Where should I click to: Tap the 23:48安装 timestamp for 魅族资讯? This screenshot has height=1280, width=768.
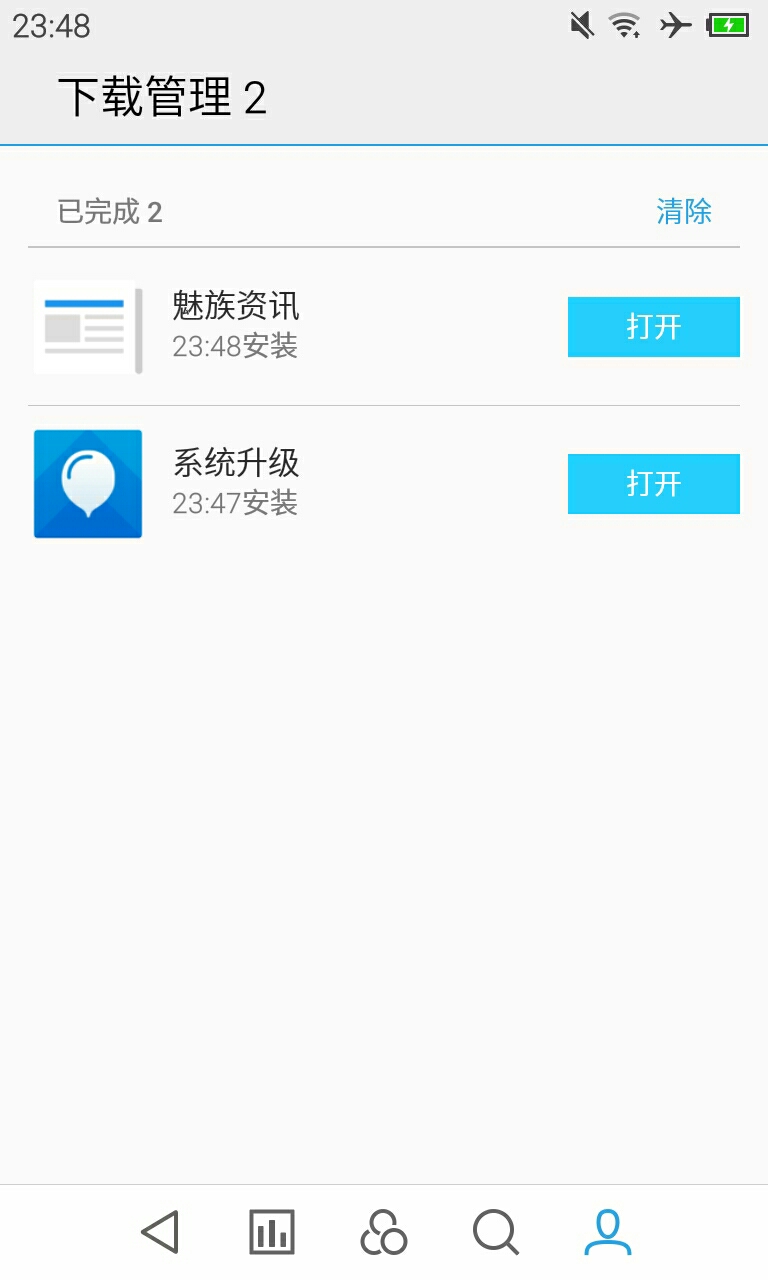[x=235, y=347]
